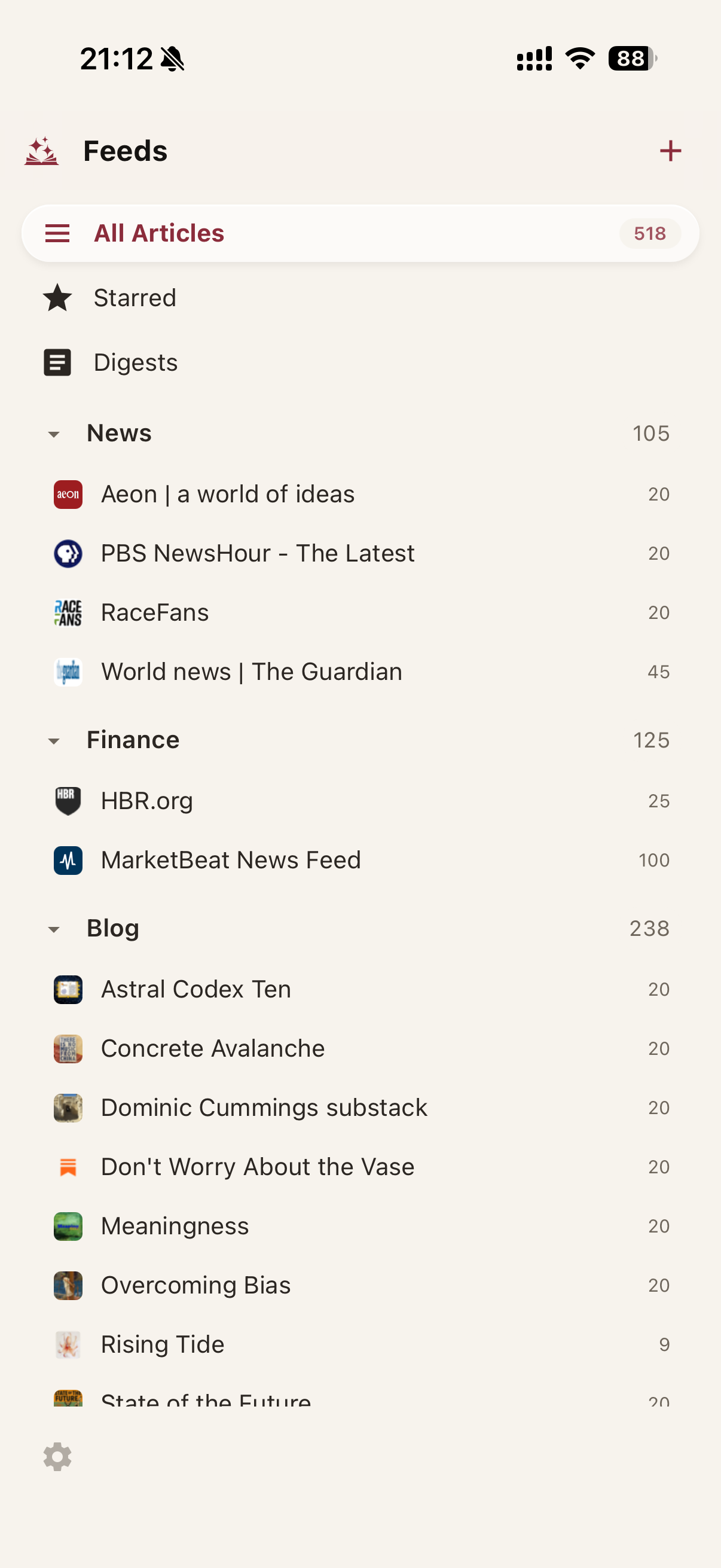The width and height of the screenshot is (721, 1568).
Task: Open Don't Worry About the Vase feed
Action: pyautogui.click(x=360, y=1166)
